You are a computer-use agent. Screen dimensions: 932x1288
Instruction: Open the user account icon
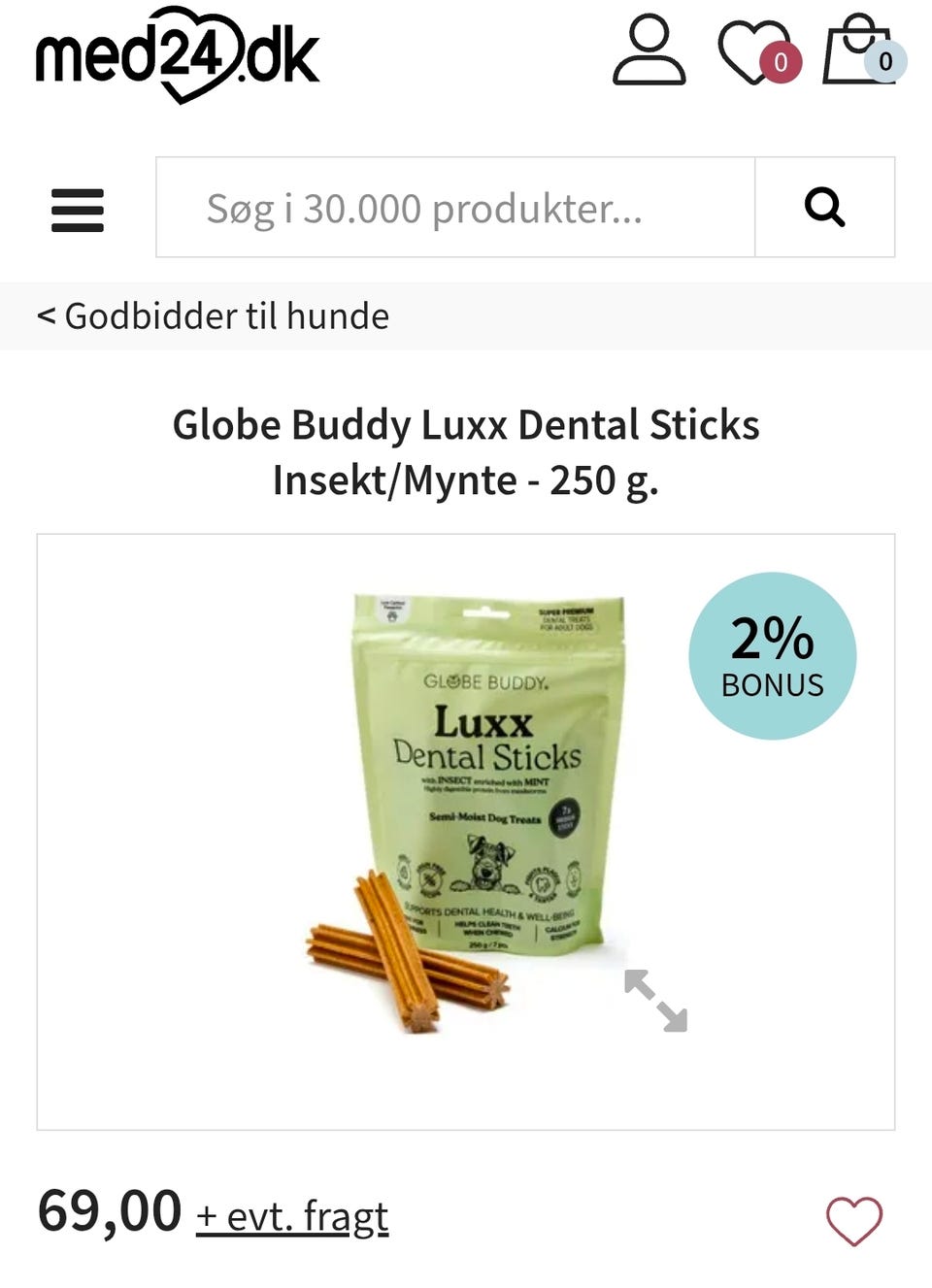tap(649, 50)
